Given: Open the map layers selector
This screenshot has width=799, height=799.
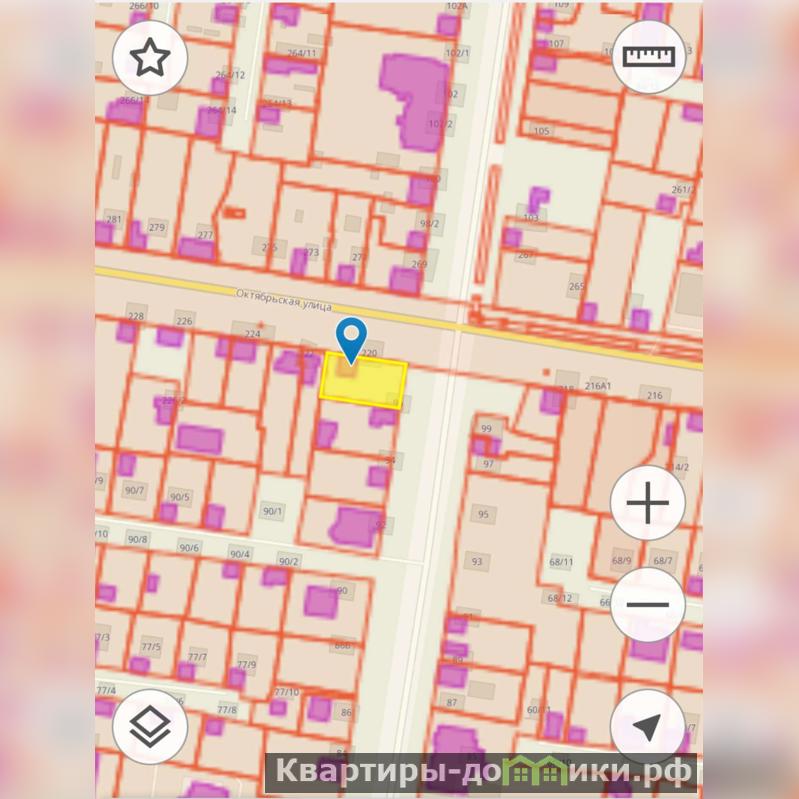Looking at the screenshot, I should tap(150, 727).
